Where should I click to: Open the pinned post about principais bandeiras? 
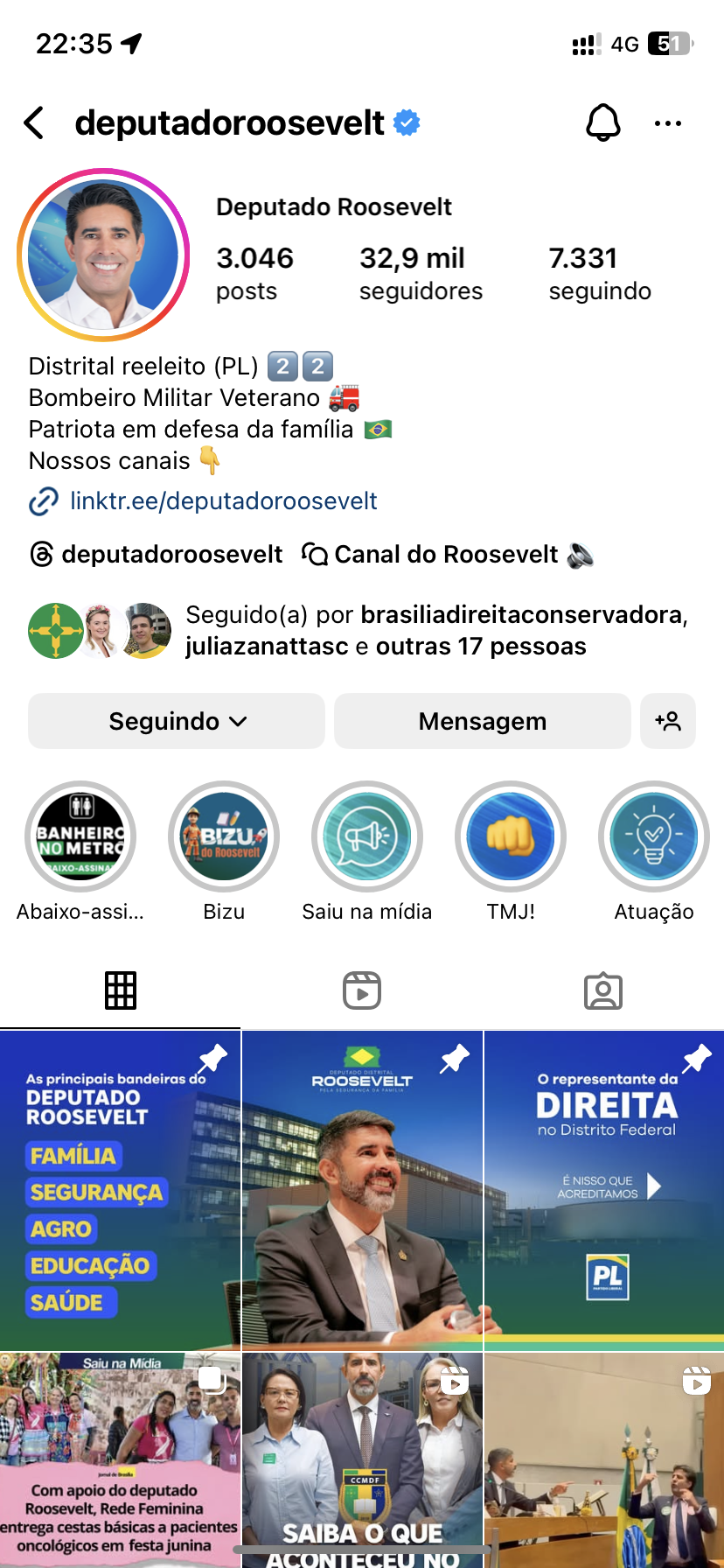(120, 1190)
